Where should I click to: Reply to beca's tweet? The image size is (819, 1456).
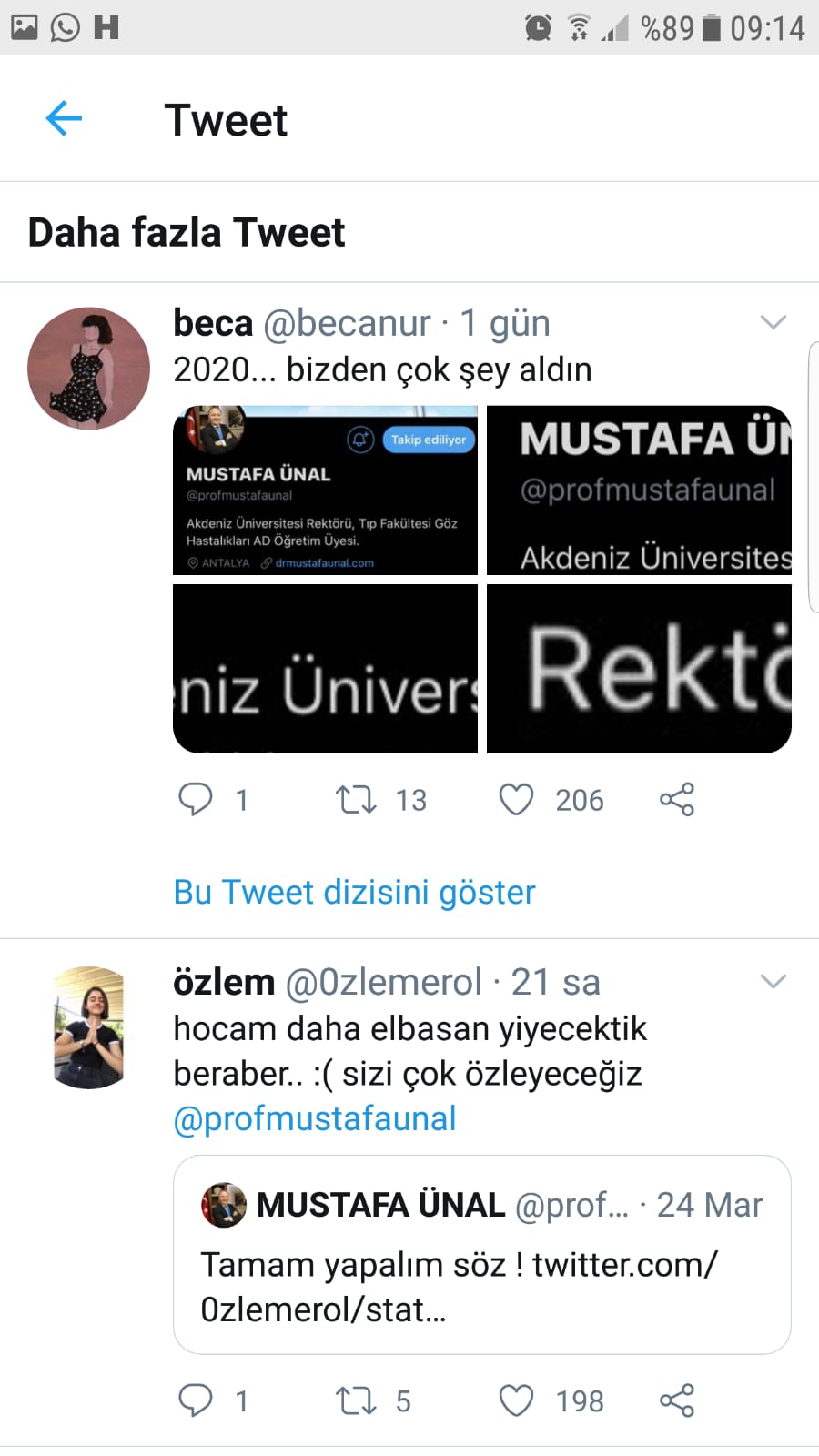[195, 800]
